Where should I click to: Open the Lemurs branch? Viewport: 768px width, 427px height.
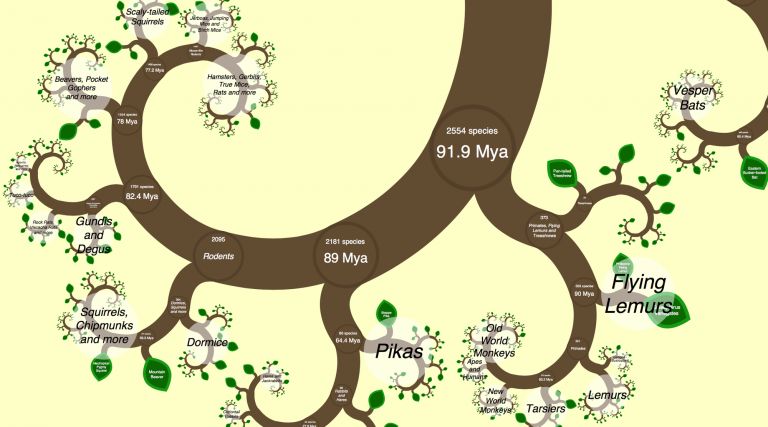pyautogui.click(x=607, y=395)
